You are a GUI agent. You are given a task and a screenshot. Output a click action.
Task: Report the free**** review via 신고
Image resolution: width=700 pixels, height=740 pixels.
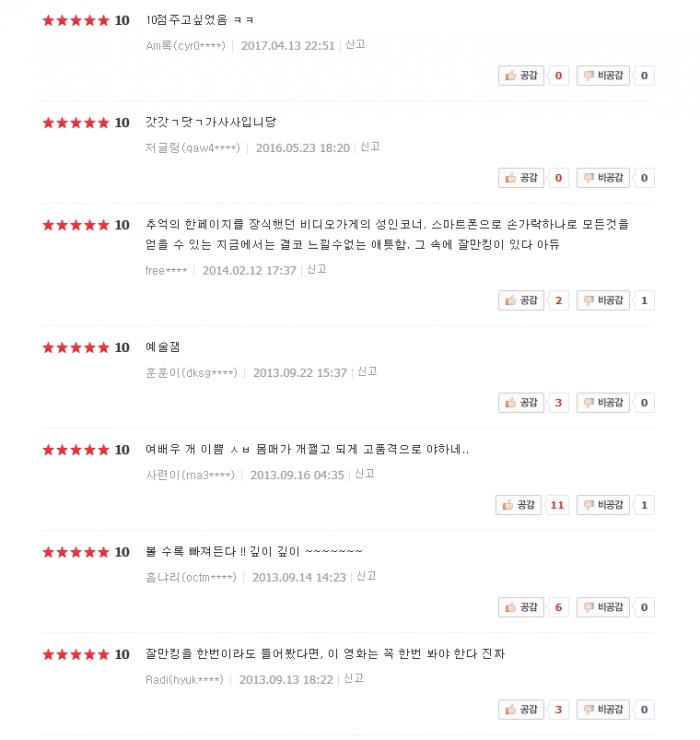(317, 269)
